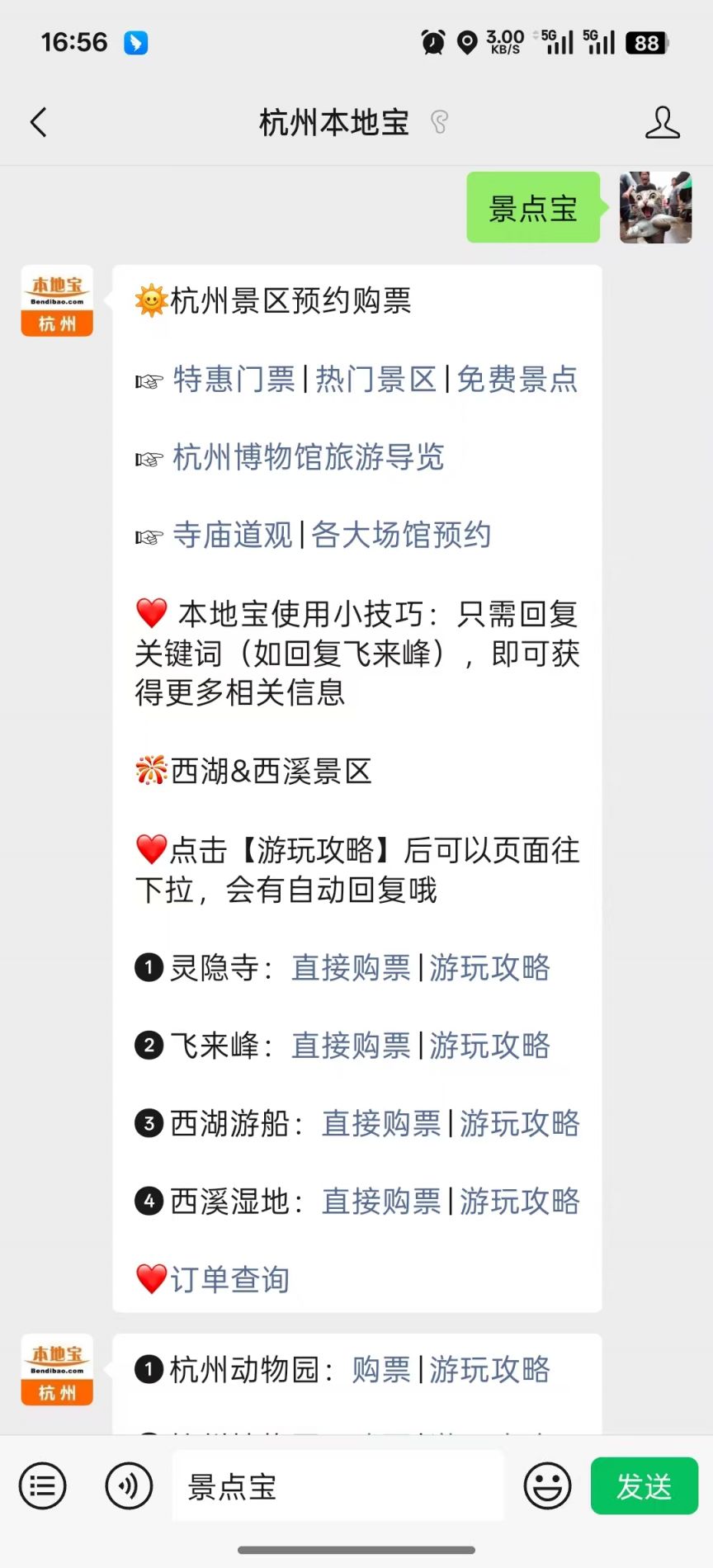The width and height of the screenshot is (713, 1568).
Task: Send the message with 发送
Action: click(x=644, y=1486)
